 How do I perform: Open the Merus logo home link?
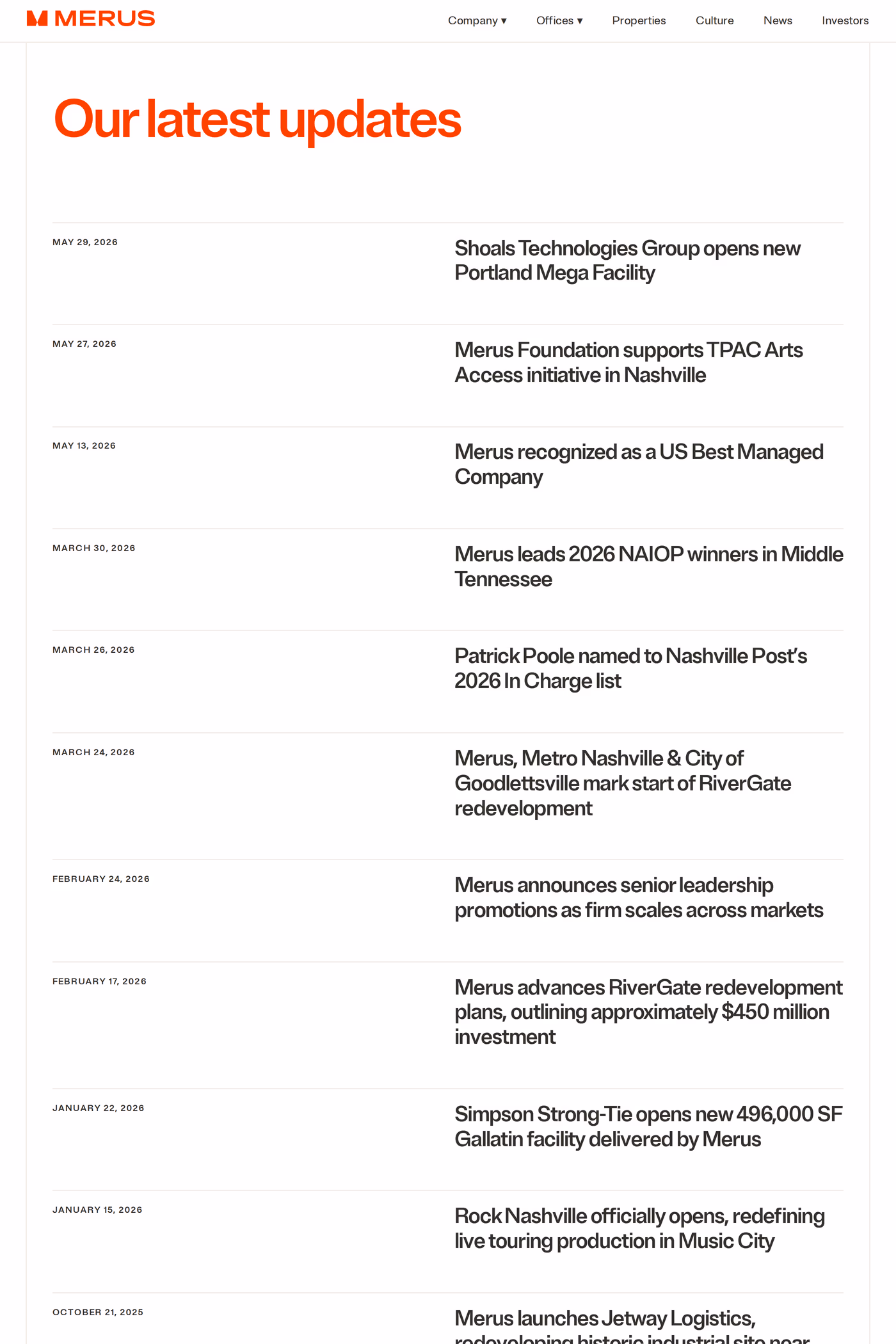point(91,19)
